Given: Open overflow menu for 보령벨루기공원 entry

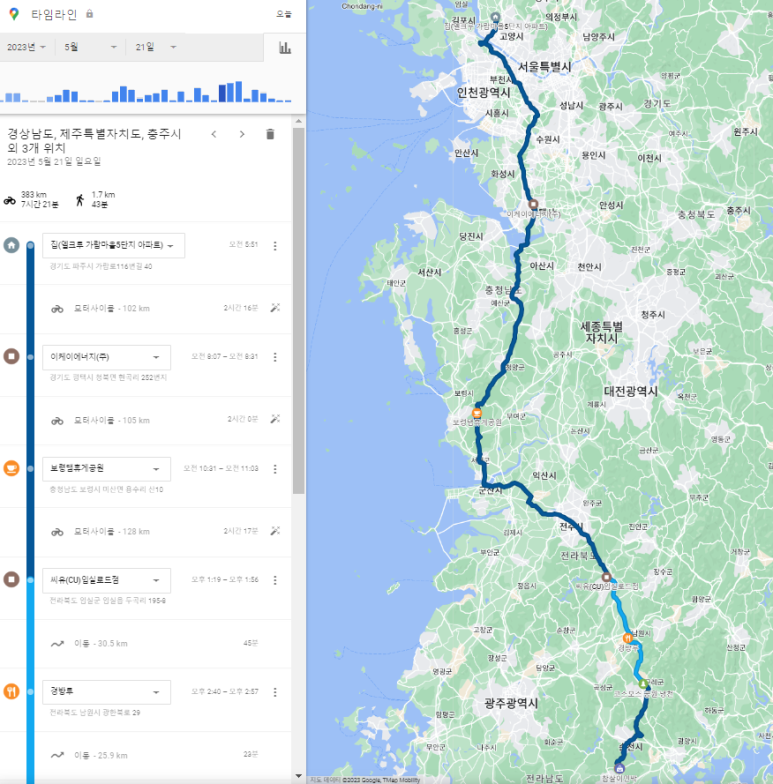Looking at the screenshot, I should point(276,468).
